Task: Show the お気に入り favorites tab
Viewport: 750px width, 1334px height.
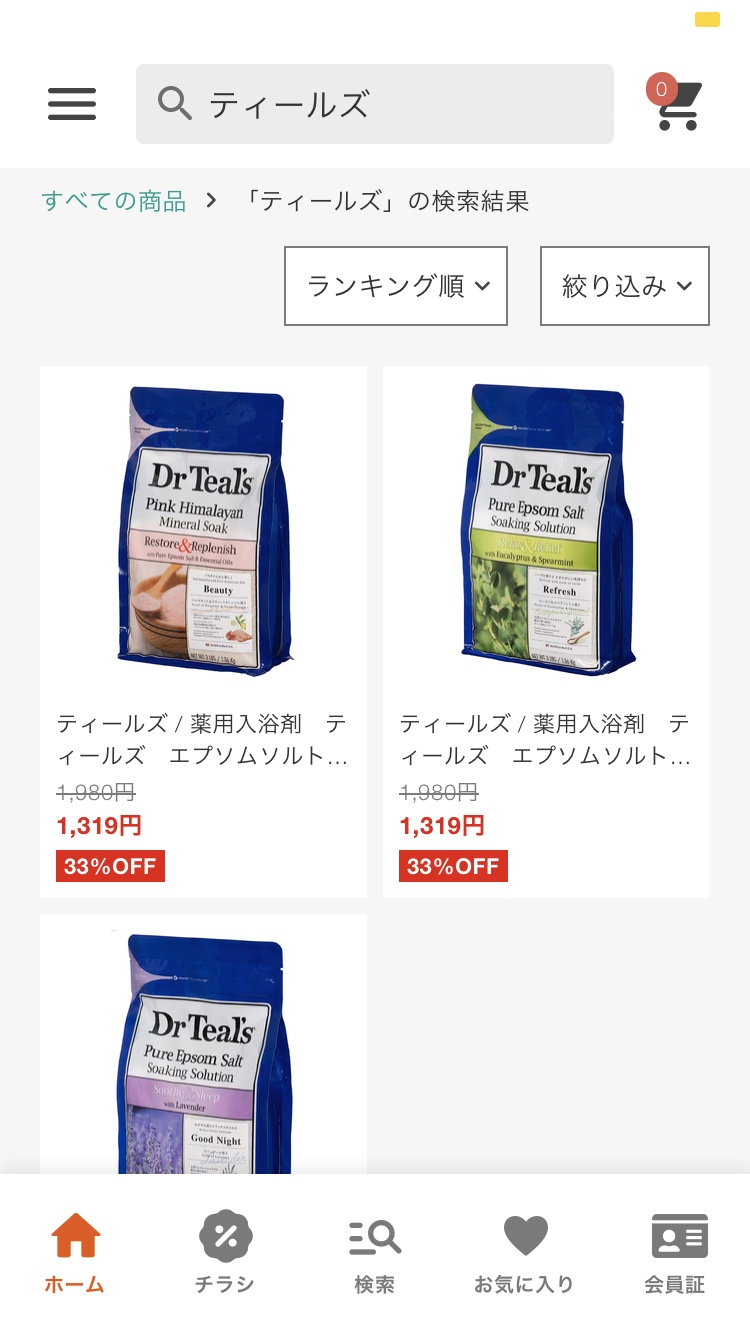Action: click(525, 1254)
